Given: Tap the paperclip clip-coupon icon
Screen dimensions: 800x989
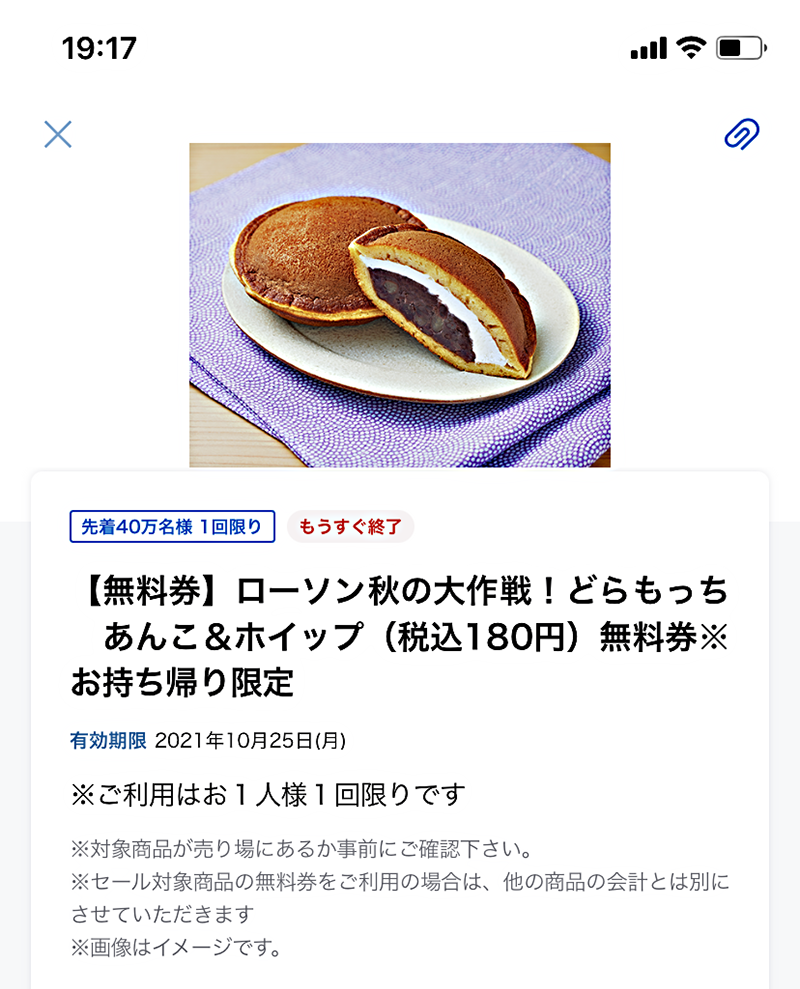Looking at the screenshot, I should (x=742, y=134).
